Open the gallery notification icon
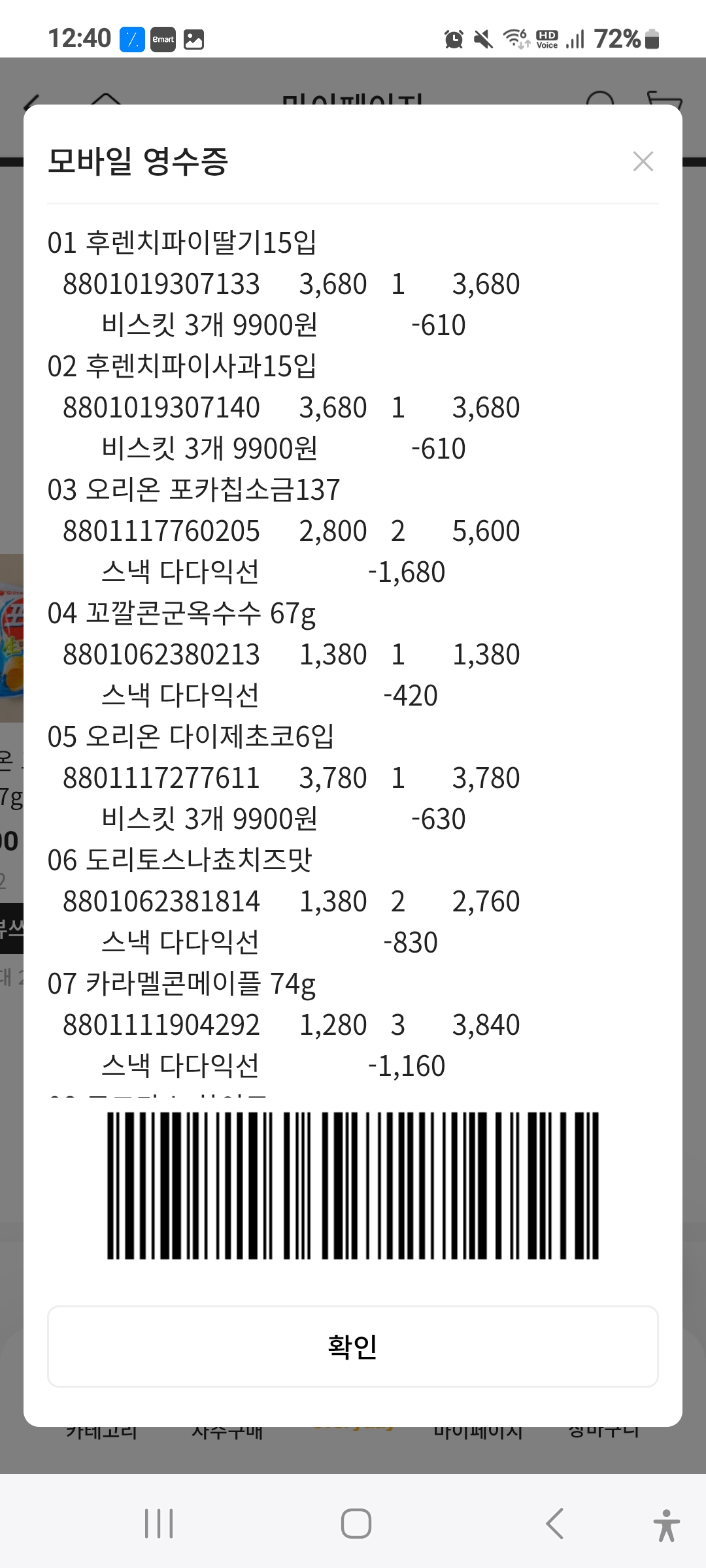 [193, 39]
